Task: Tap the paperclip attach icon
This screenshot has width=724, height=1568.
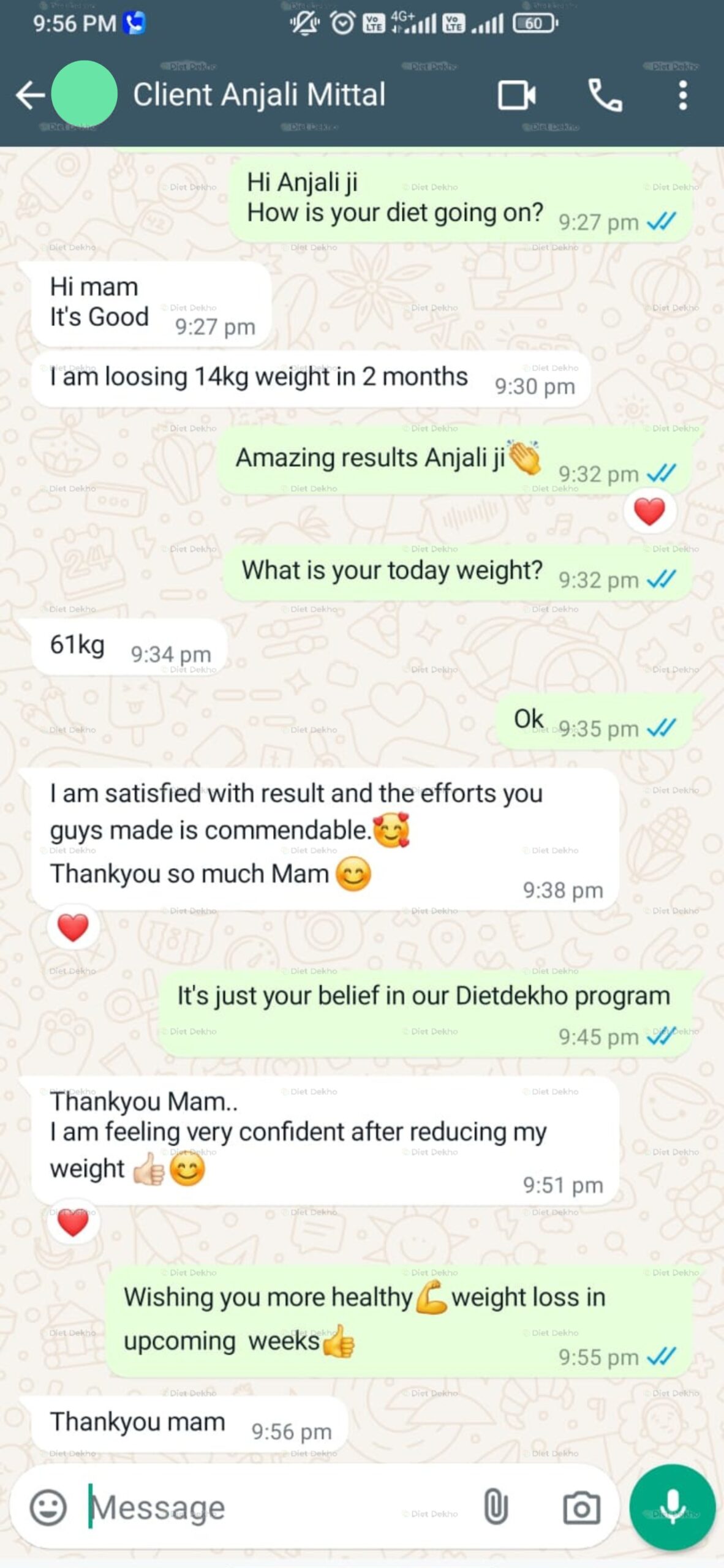Action: pos(496,1507)
